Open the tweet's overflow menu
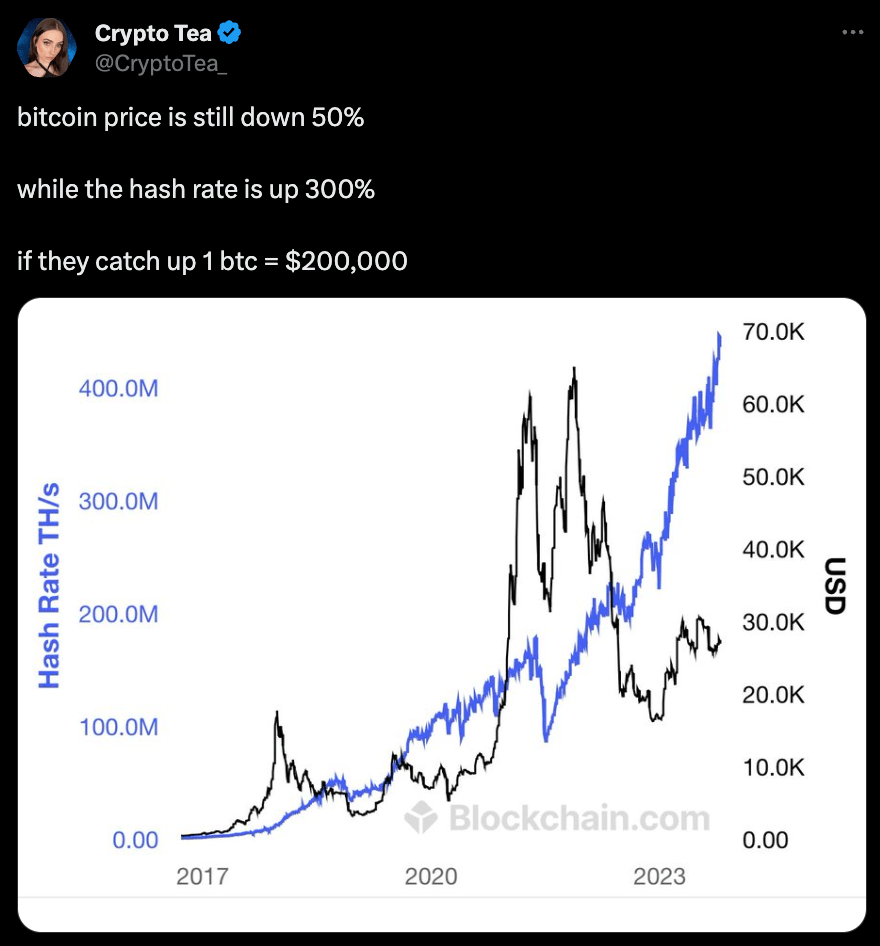The height and width of the screenshot is (946, 880). click(x=852, y=32)
